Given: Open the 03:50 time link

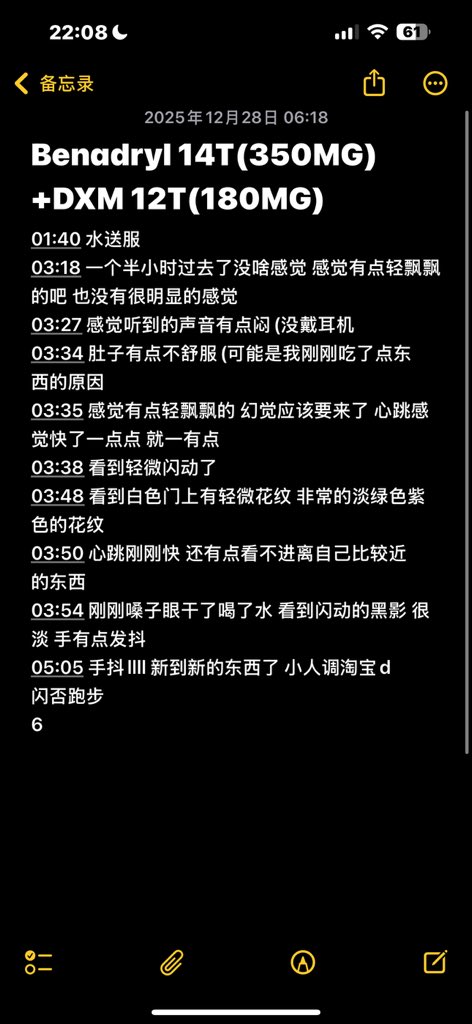Looking at the screenshot, I should coord(56,553).
